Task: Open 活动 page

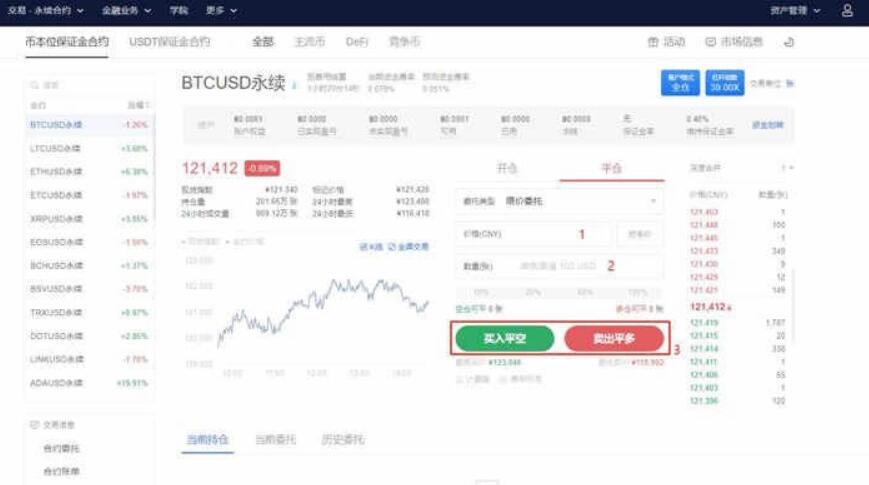Action: pyautogui.click(x=667, y=42)
